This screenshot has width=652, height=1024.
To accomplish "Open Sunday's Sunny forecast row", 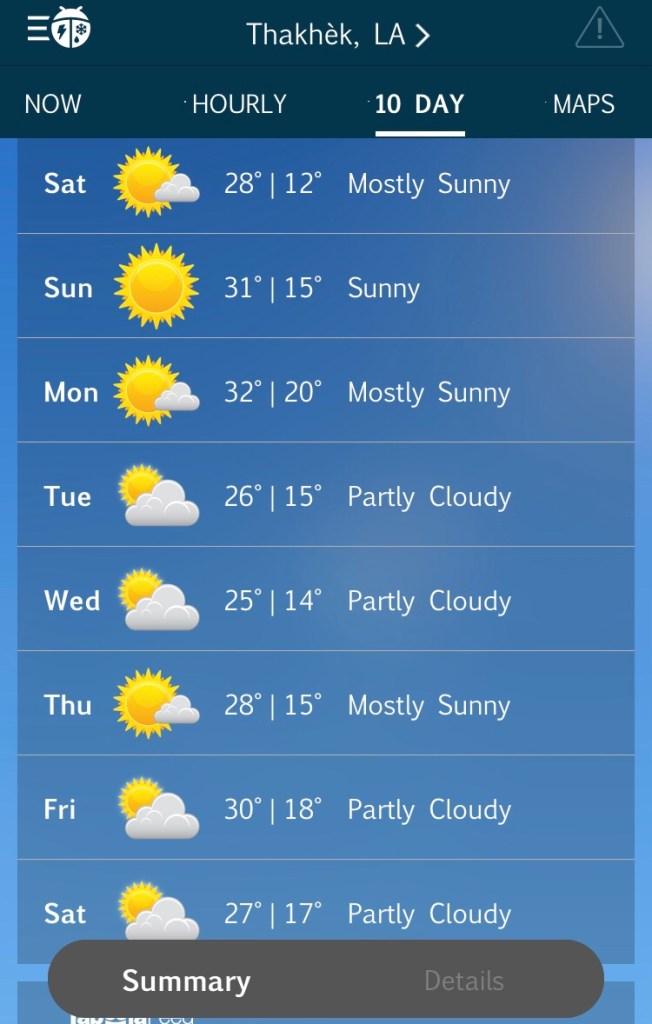I will click(326, 288).
